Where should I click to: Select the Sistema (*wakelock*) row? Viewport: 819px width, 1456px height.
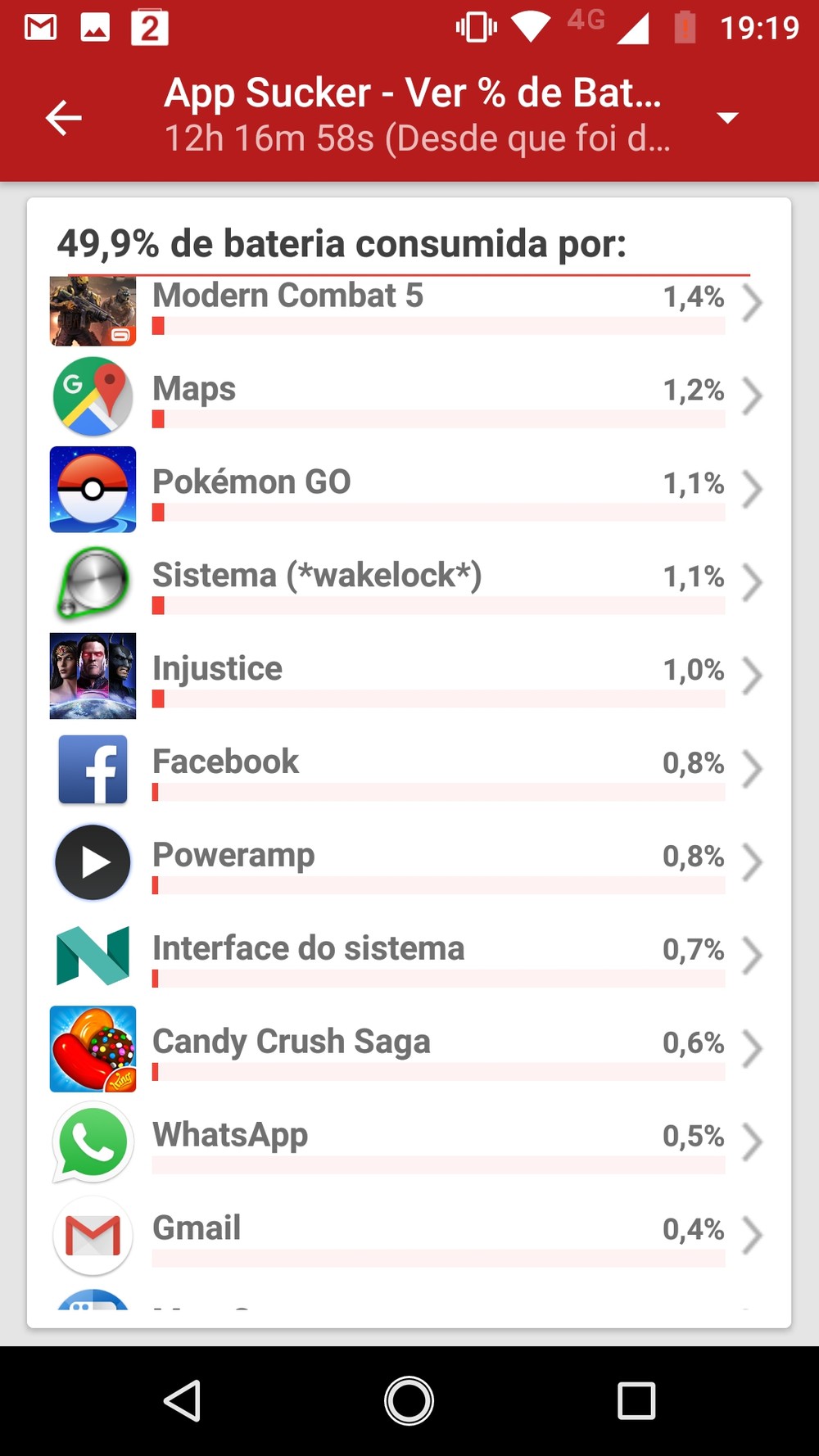(x=409, y=584)
